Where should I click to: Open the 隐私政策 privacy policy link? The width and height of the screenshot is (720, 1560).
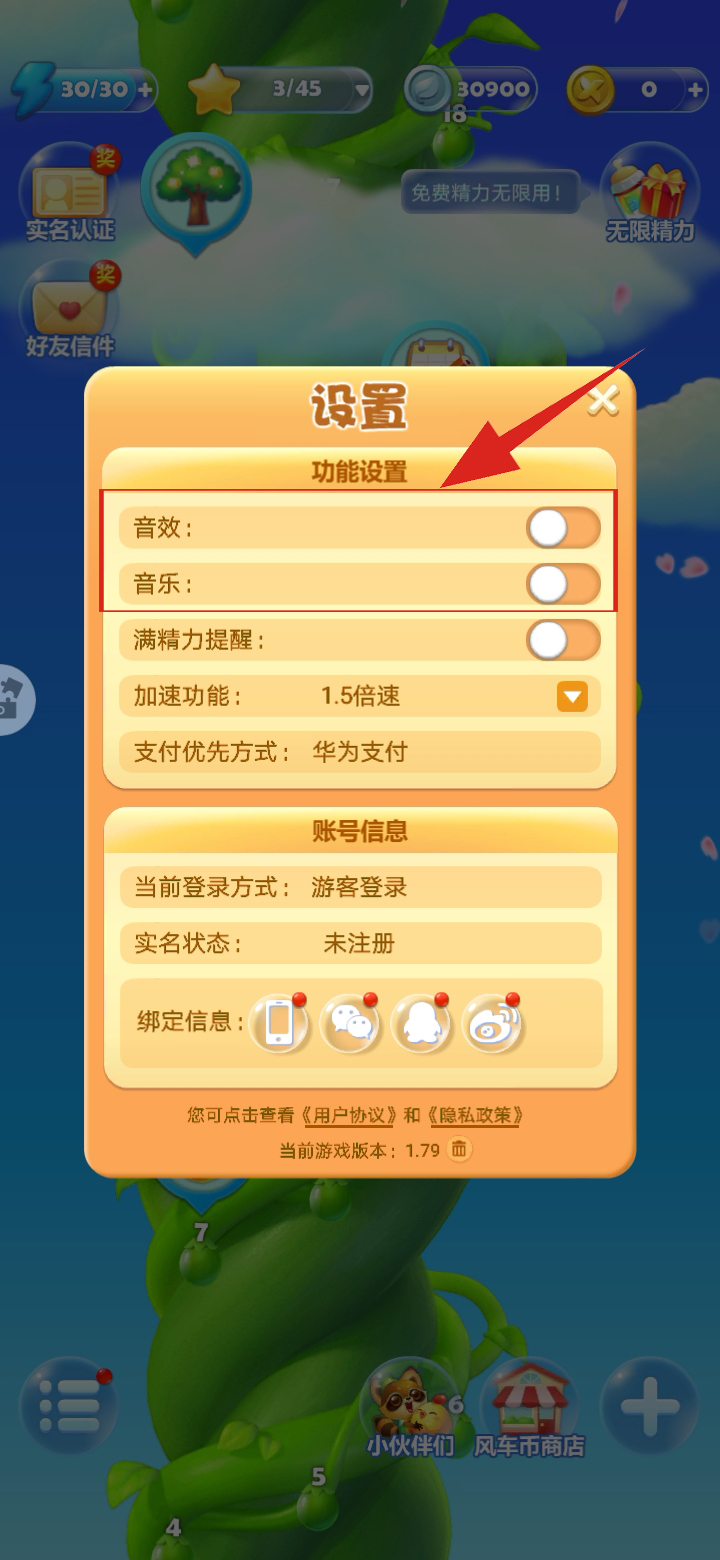[475, 1115]
